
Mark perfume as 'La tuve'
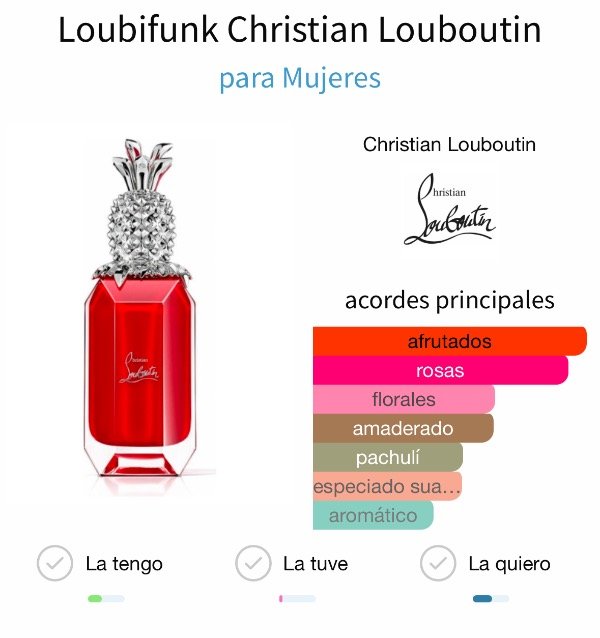pos(253,564)
